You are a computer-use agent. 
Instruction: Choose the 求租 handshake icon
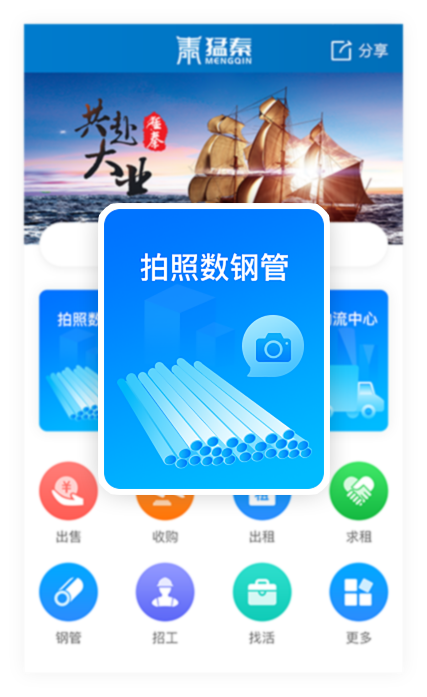[x=359, y=491]
